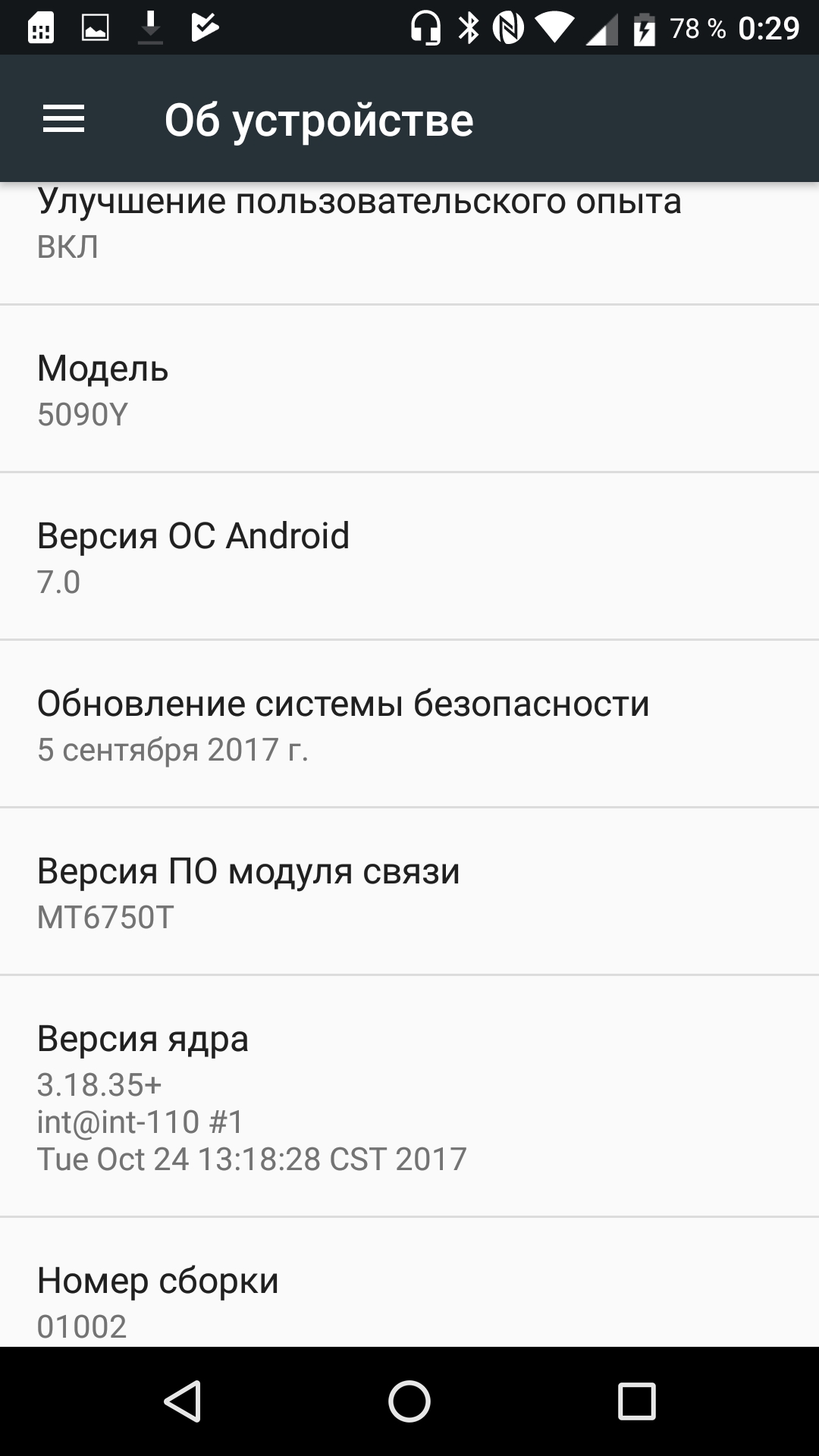819x1456 pixels.
Task: Tap the Модель 5090Y row
Action: pos(409,391)
